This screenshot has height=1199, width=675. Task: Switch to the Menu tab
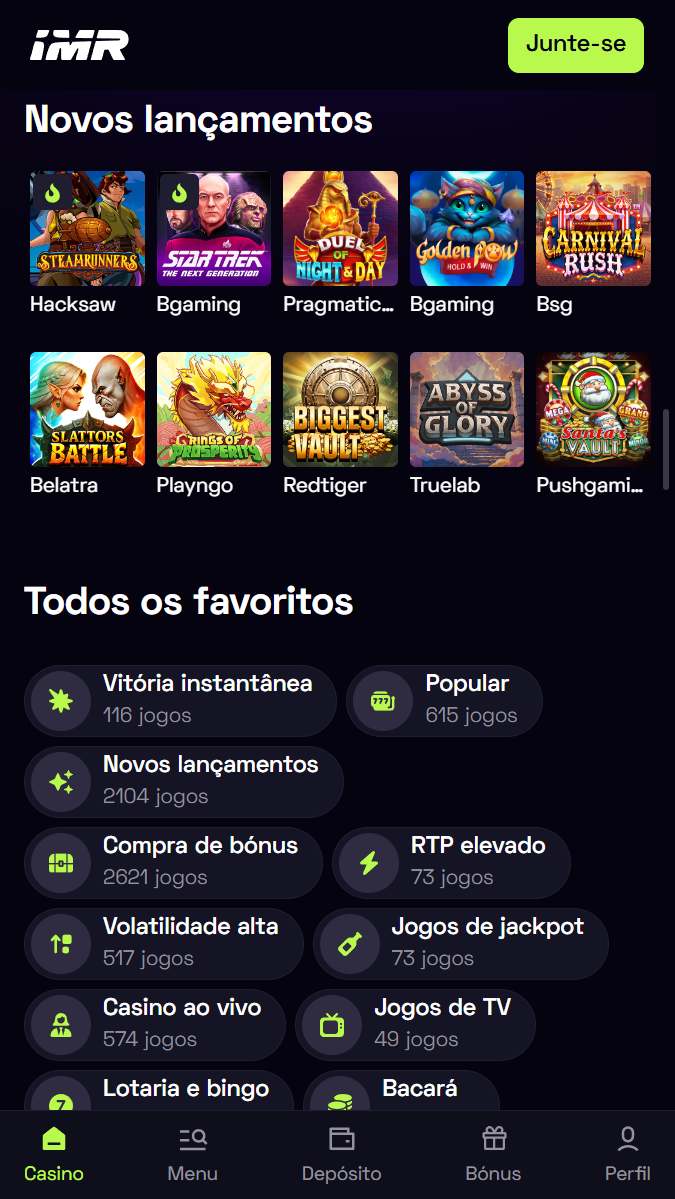coord(192,1154)
